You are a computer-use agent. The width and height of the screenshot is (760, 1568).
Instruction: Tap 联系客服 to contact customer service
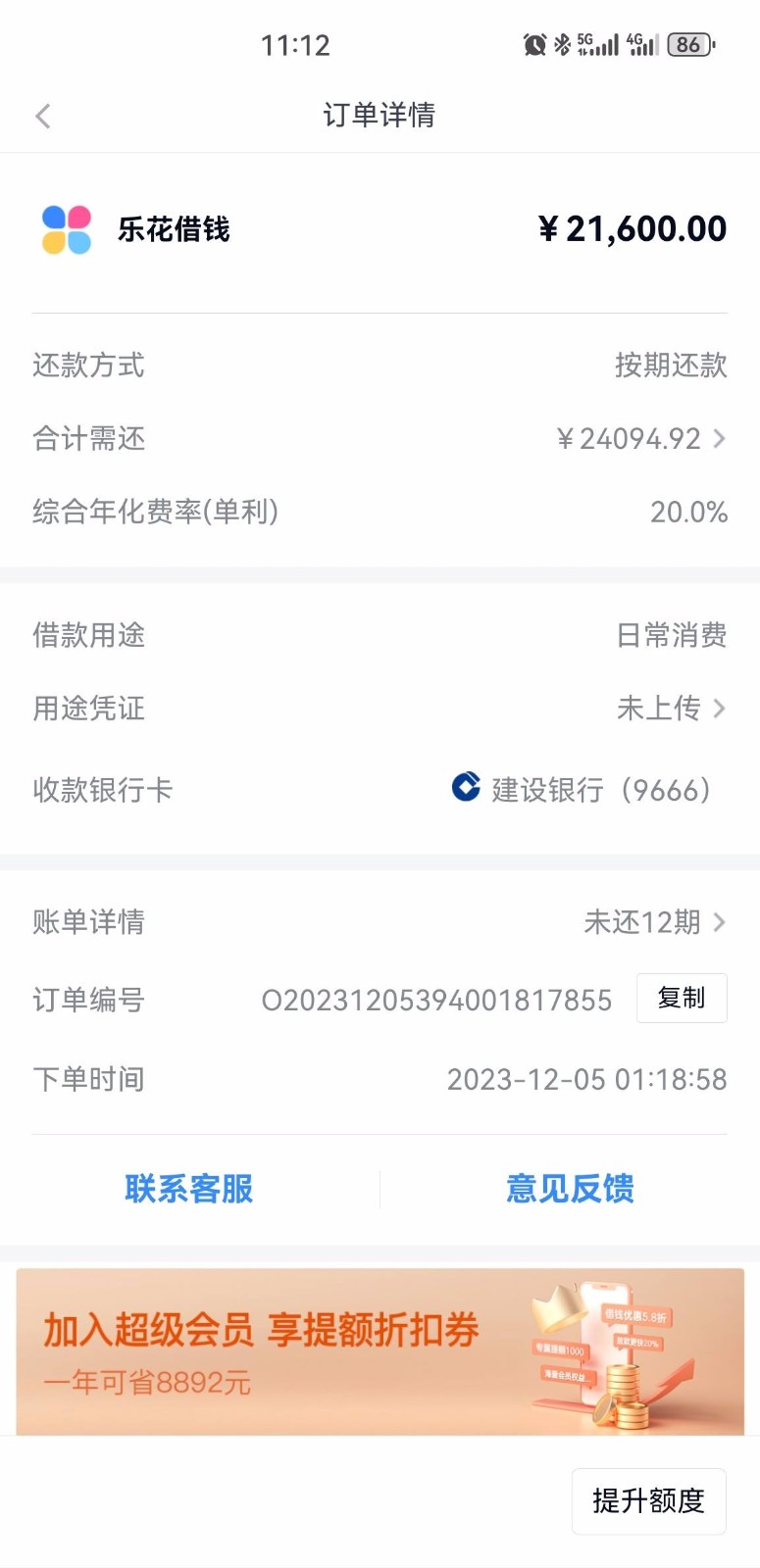188,1188
